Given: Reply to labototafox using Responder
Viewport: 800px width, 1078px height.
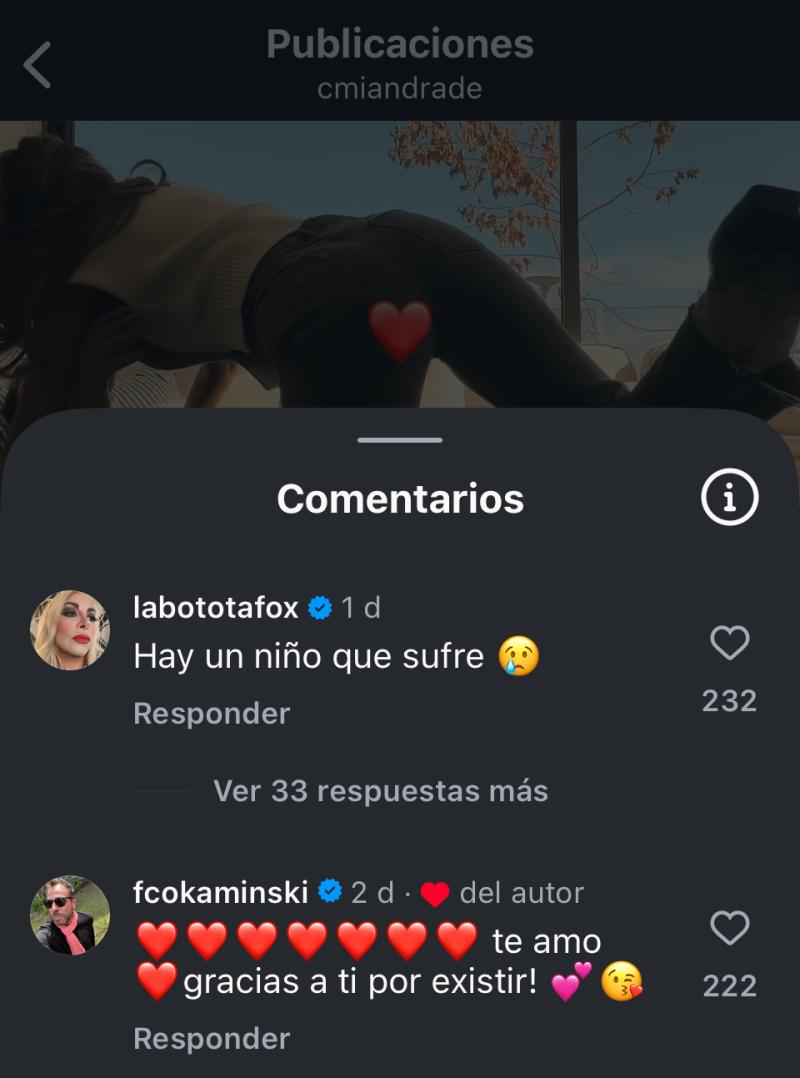Looking at the screenshot, I should (x=211, y=713).
